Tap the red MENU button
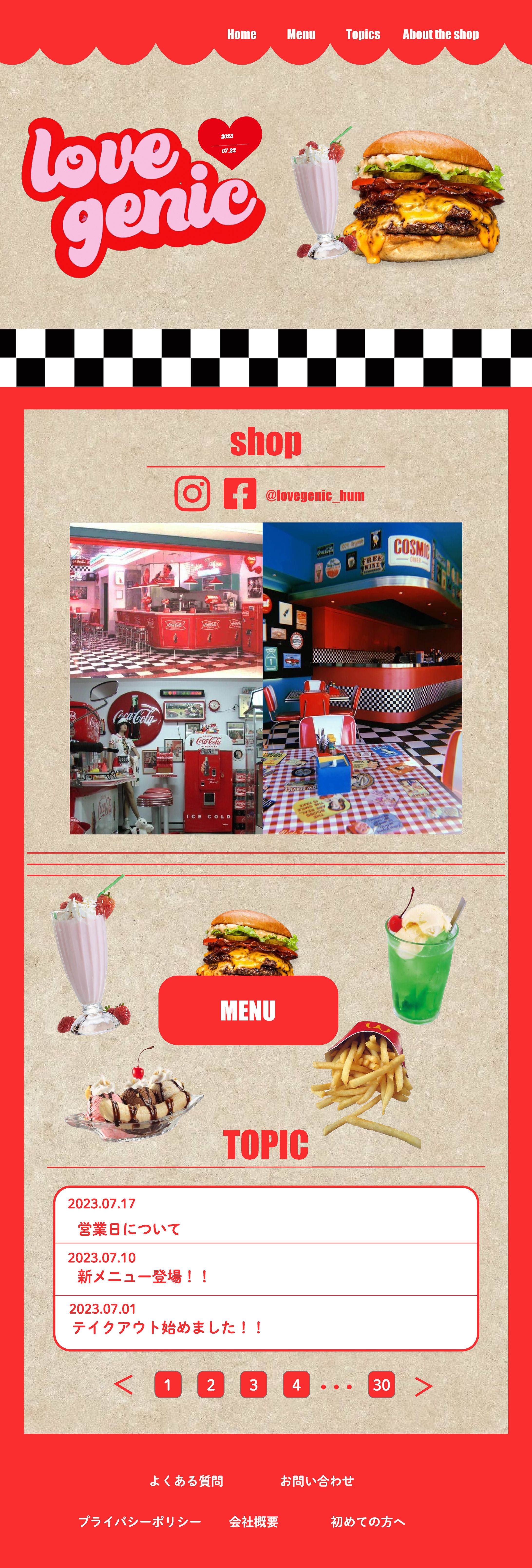The image size is (532, 1568). 248,1010
